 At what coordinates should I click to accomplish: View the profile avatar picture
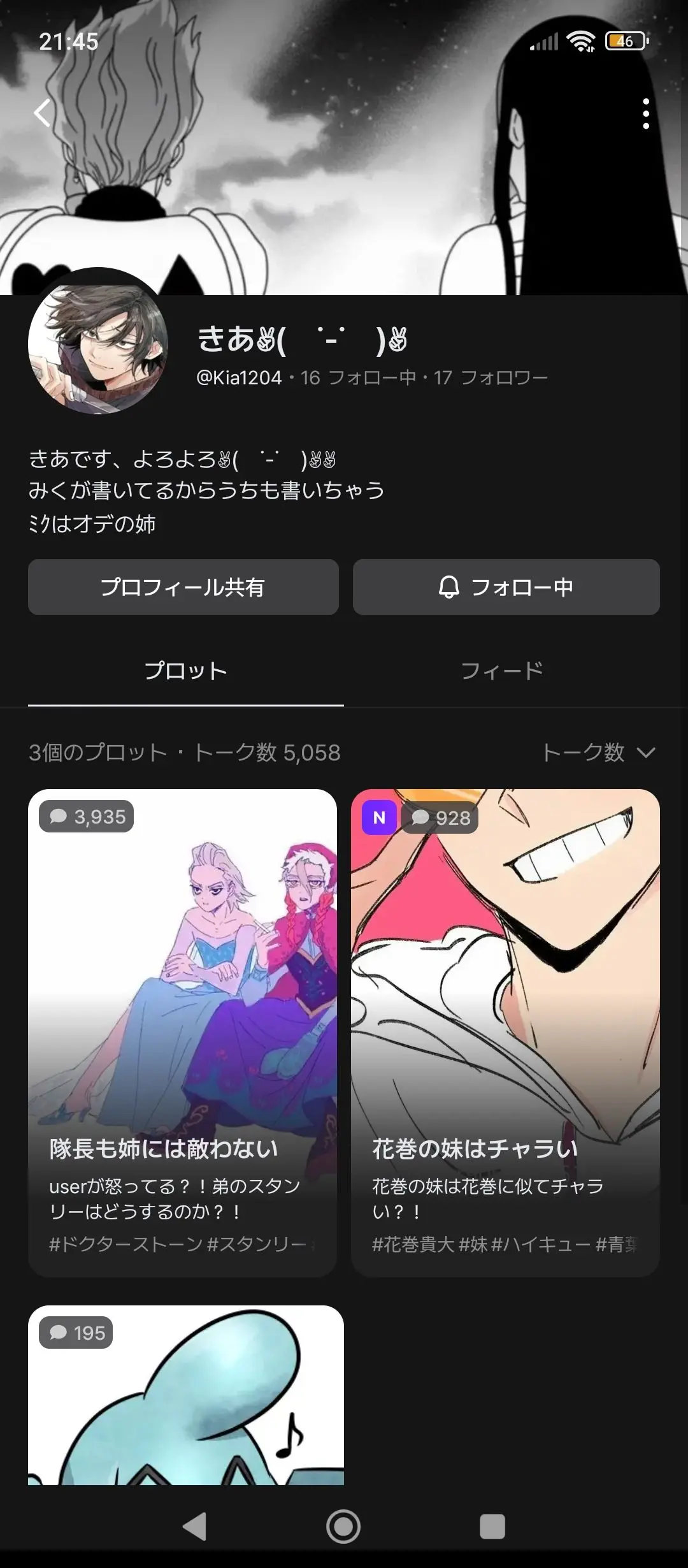point(98,344)
